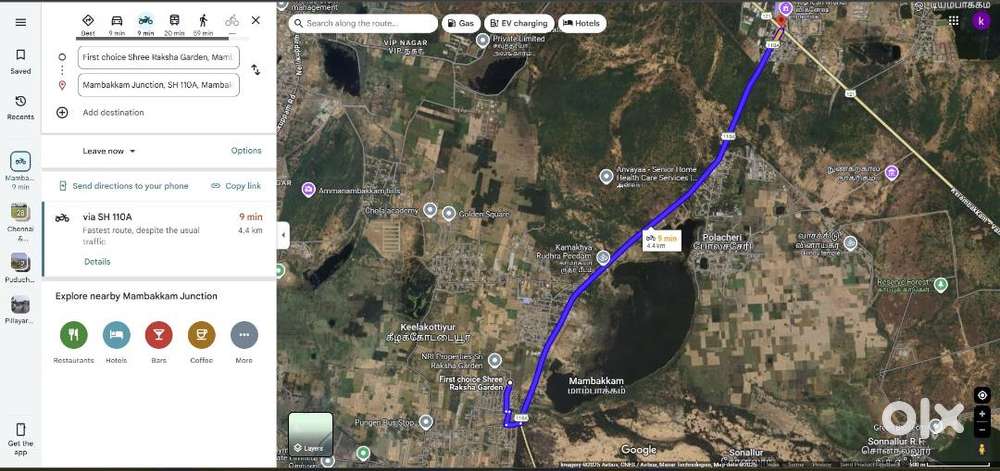1000x471 pixels.
Task: Open the Saved places sidebar item
Action: click(20, 61)
